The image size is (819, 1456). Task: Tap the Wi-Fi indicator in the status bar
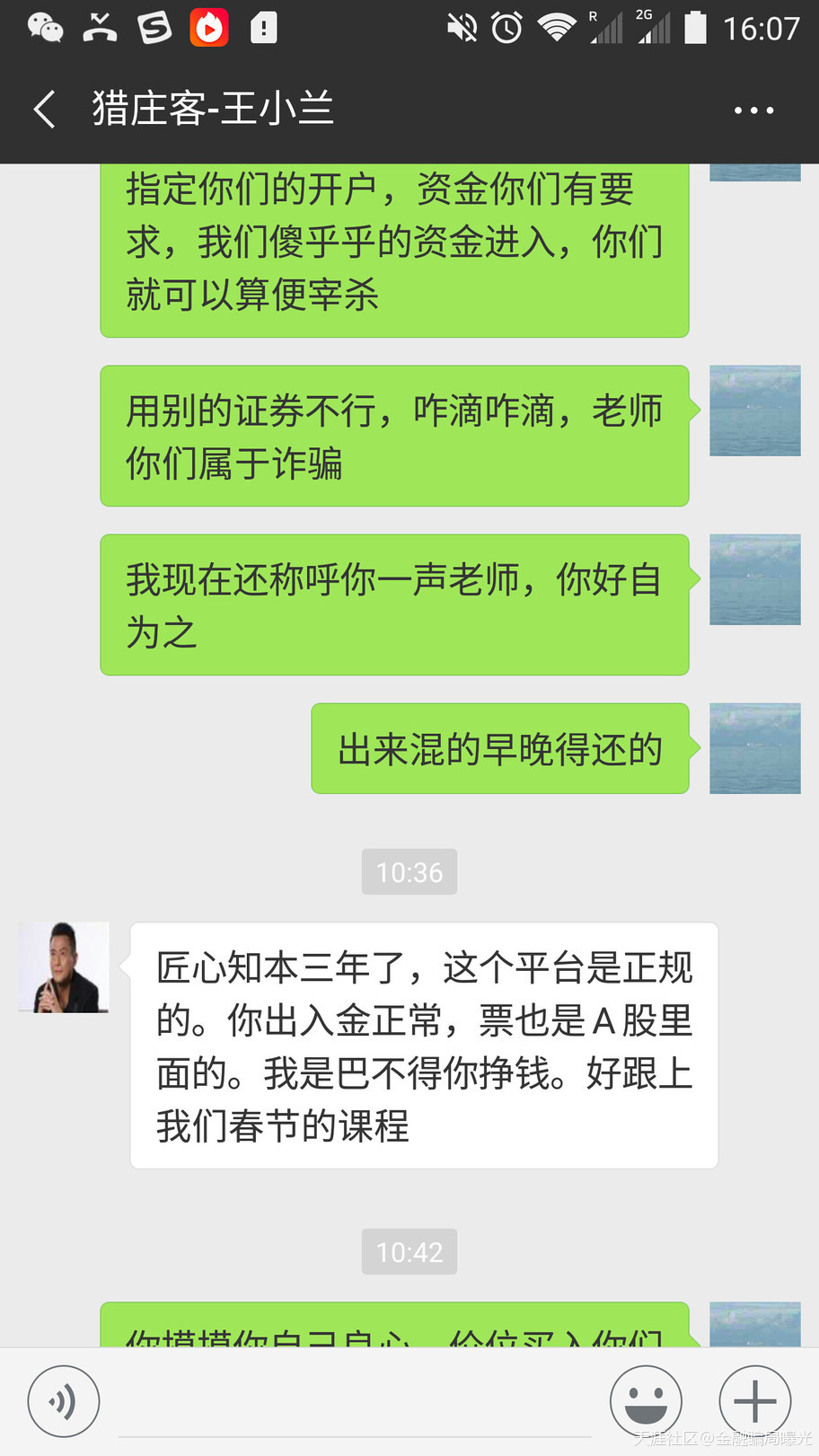click(557, 27)
